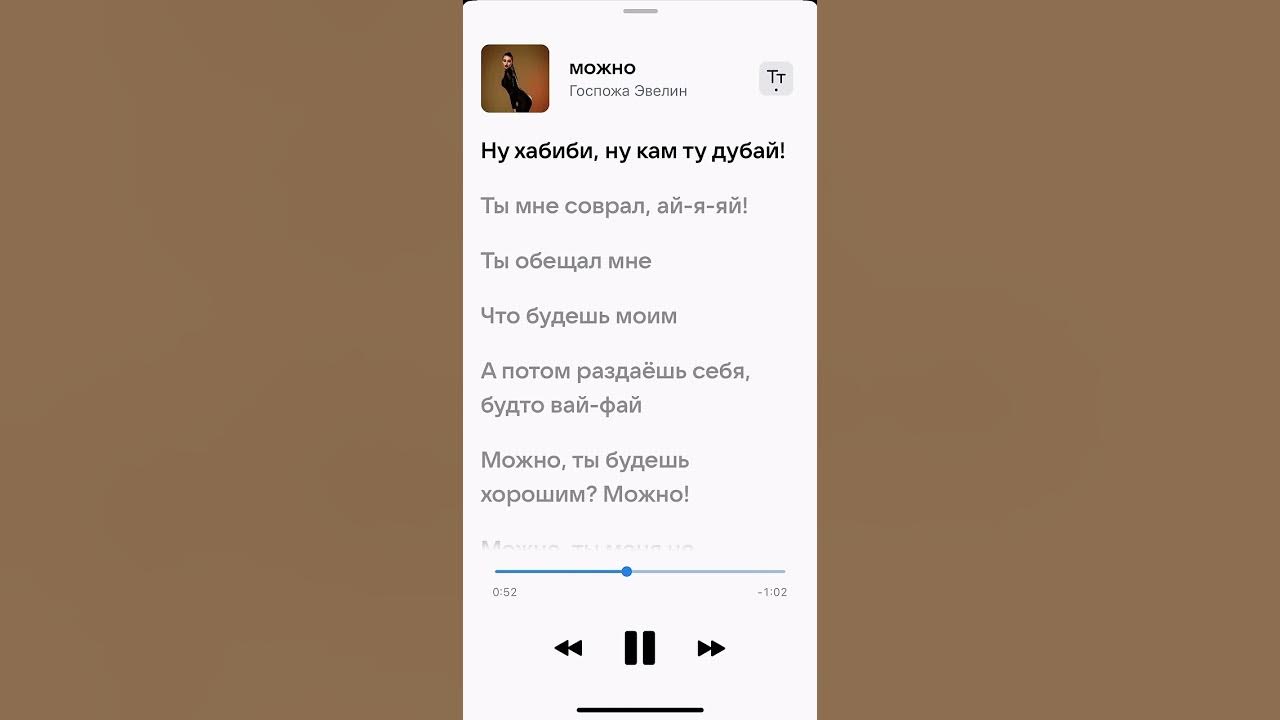Pause the song playback
Viewport: 1280px width, 720px height.
click(640, 648)
